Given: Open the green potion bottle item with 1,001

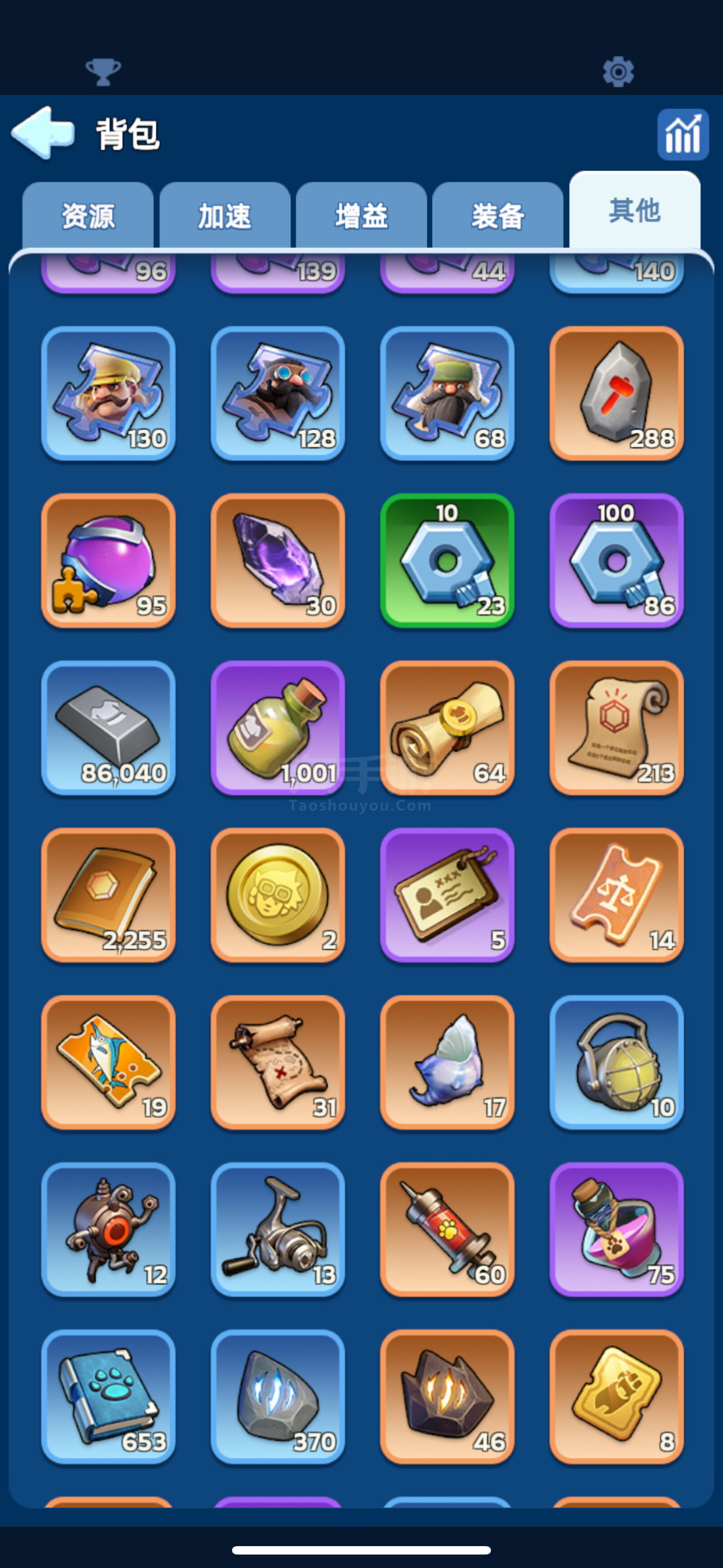Looking at the screenshot, I should coord(277,727).
